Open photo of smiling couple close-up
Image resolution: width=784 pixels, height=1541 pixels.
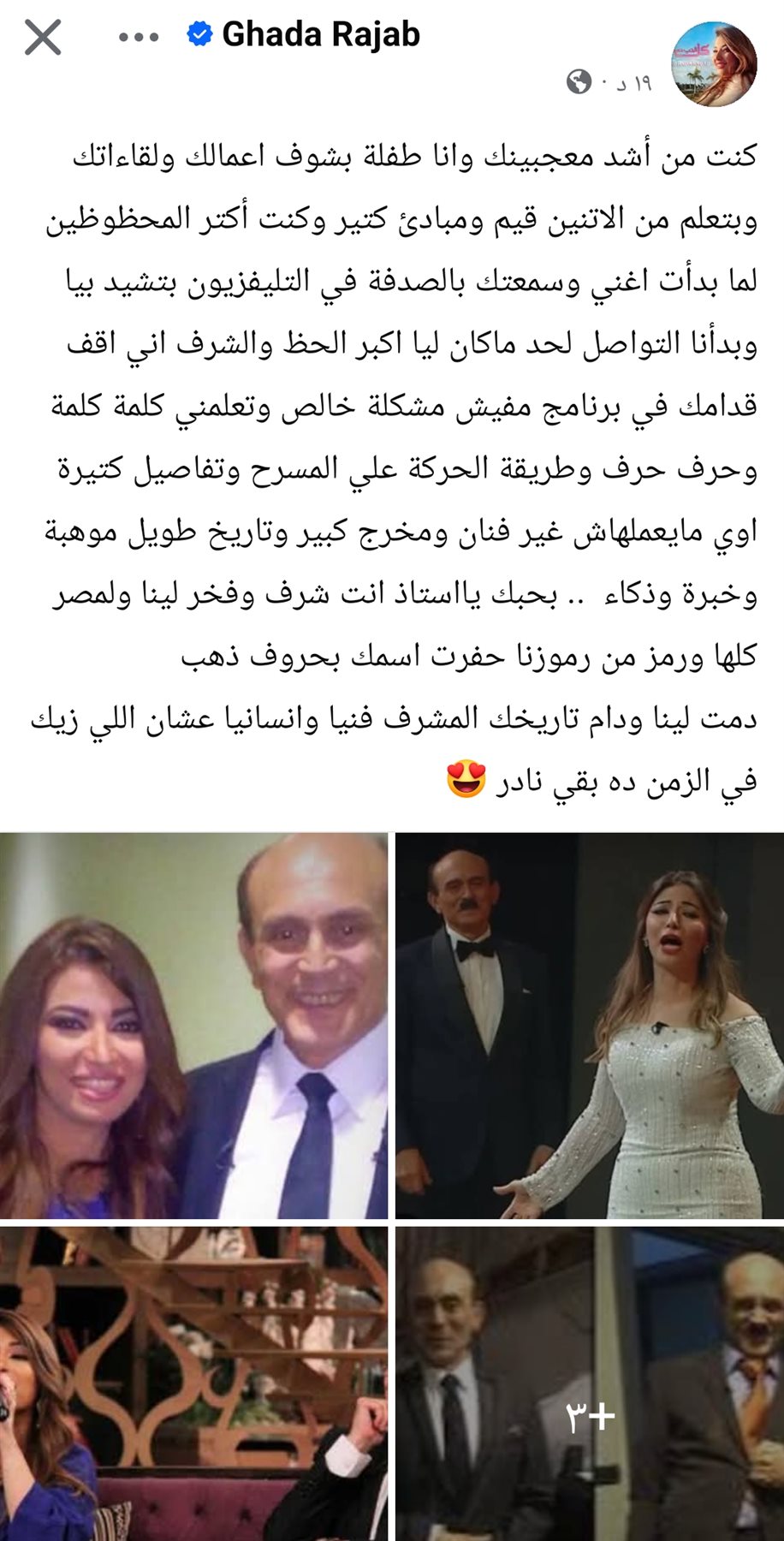pyautogui.click(x=193, y=1025)
